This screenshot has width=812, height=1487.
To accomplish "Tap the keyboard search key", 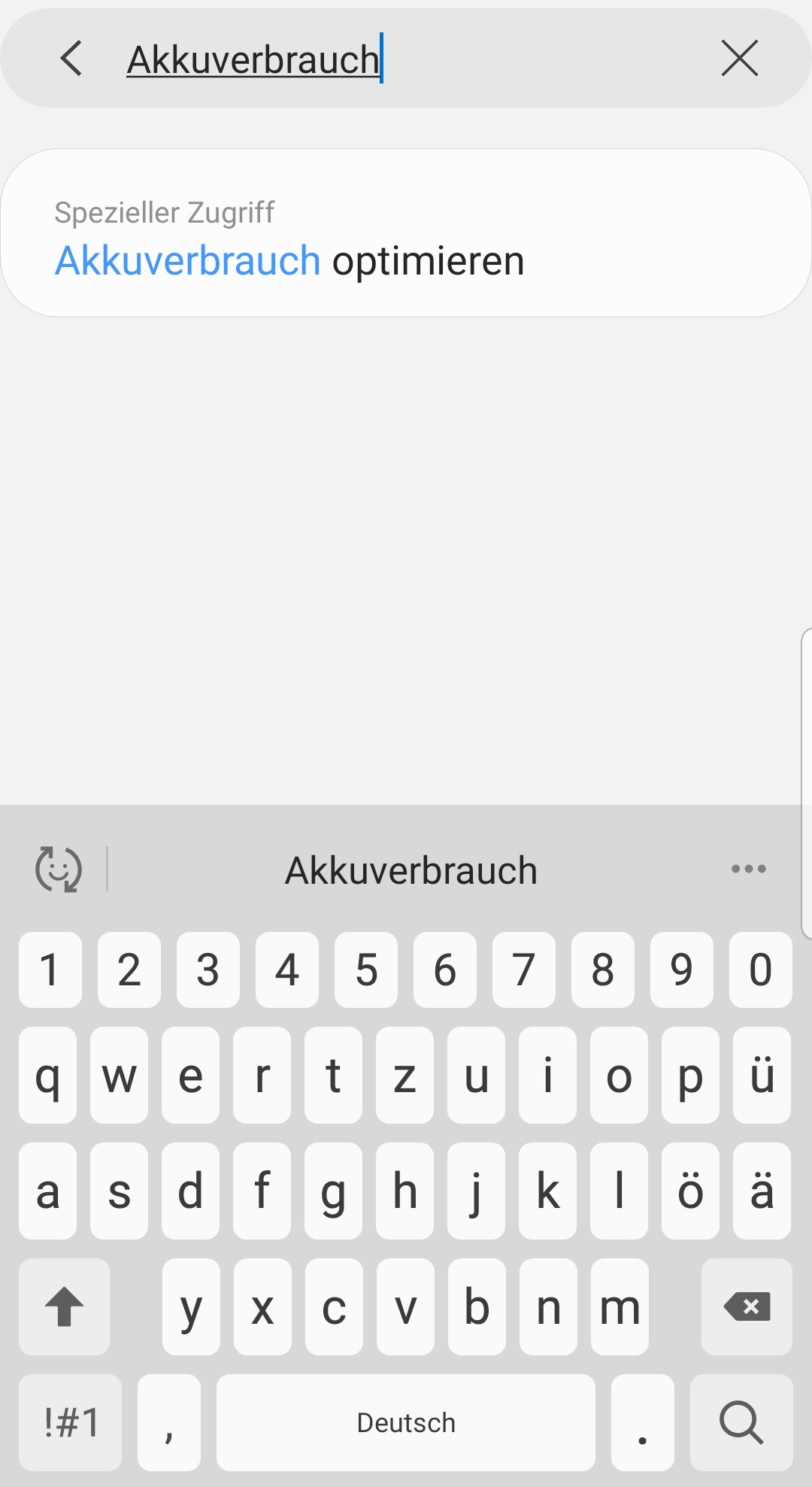I will point(741,1422).
